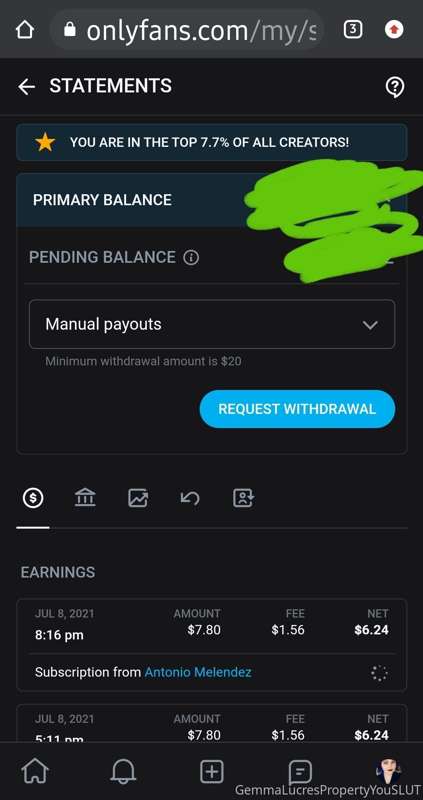Open the messages tab
Screen dimensions: 423x800
(x=300, y=771)
